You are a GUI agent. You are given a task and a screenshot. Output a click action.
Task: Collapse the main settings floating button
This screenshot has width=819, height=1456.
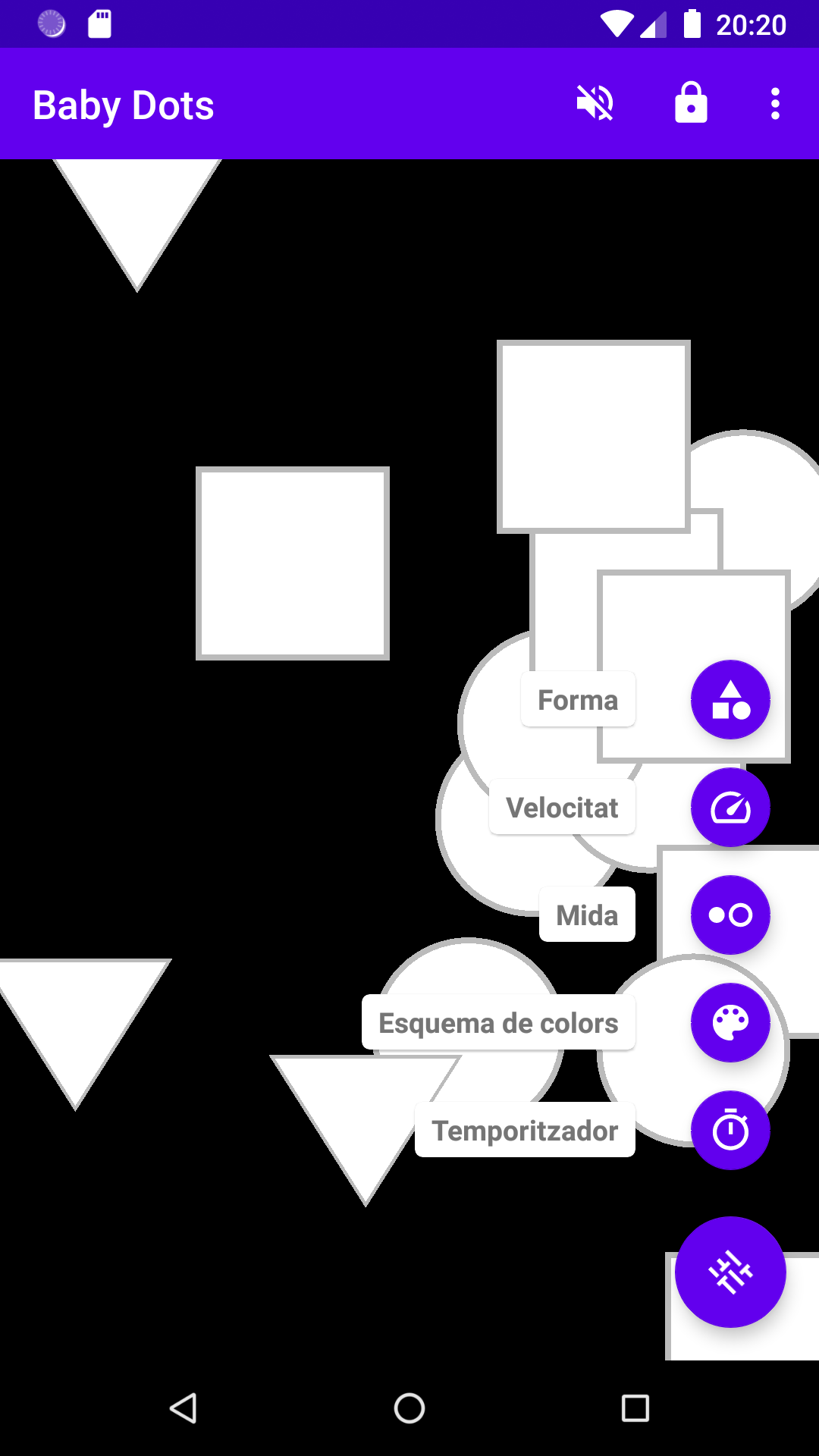(730, 1272)
